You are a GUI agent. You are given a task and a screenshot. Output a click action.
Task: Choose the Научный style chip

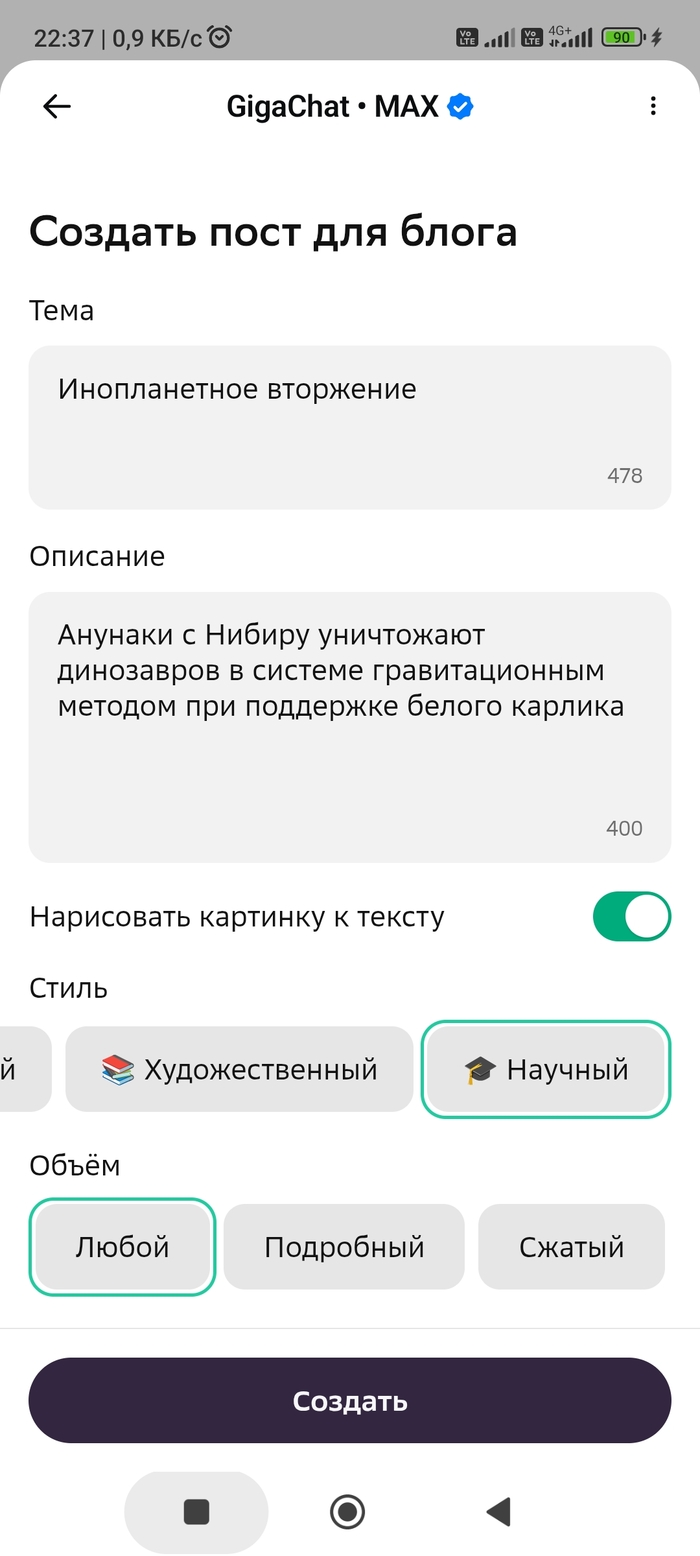point(546,1069)
